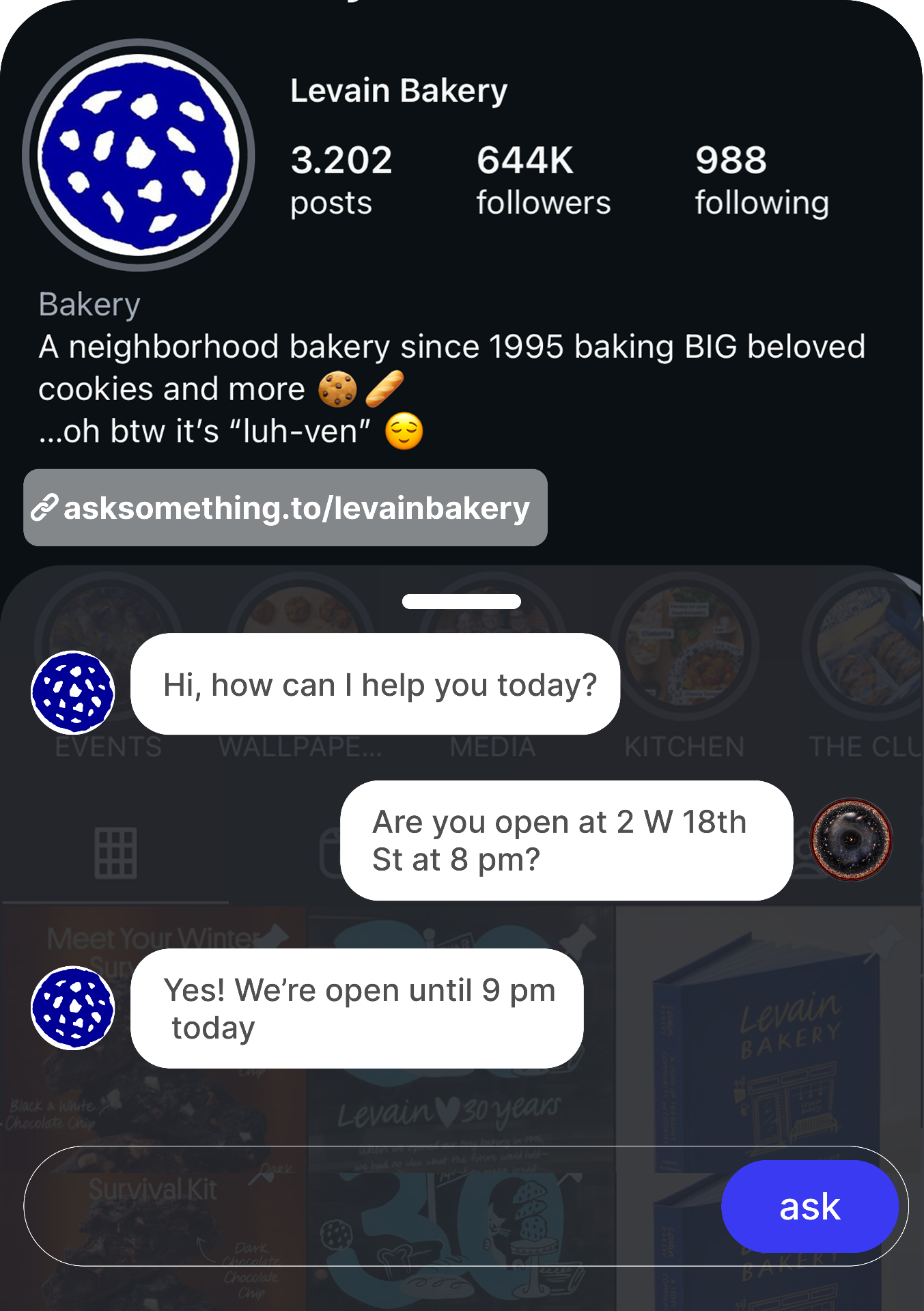View the 644K followers list
Screen dimensions: 924x1311
pos(543,180)
